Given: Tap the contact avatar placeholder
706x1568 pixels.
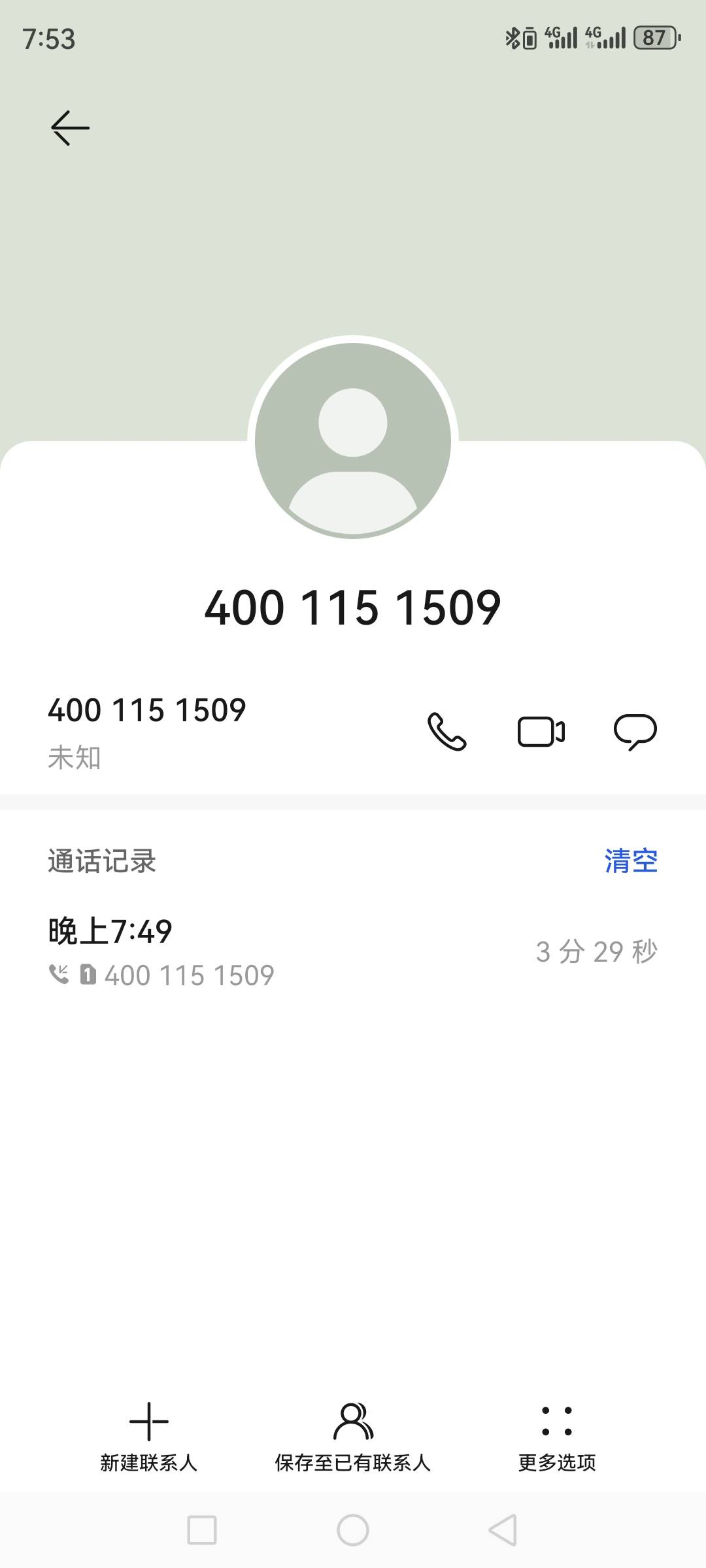Looking at the screenshot, I should tap(353, 441).
